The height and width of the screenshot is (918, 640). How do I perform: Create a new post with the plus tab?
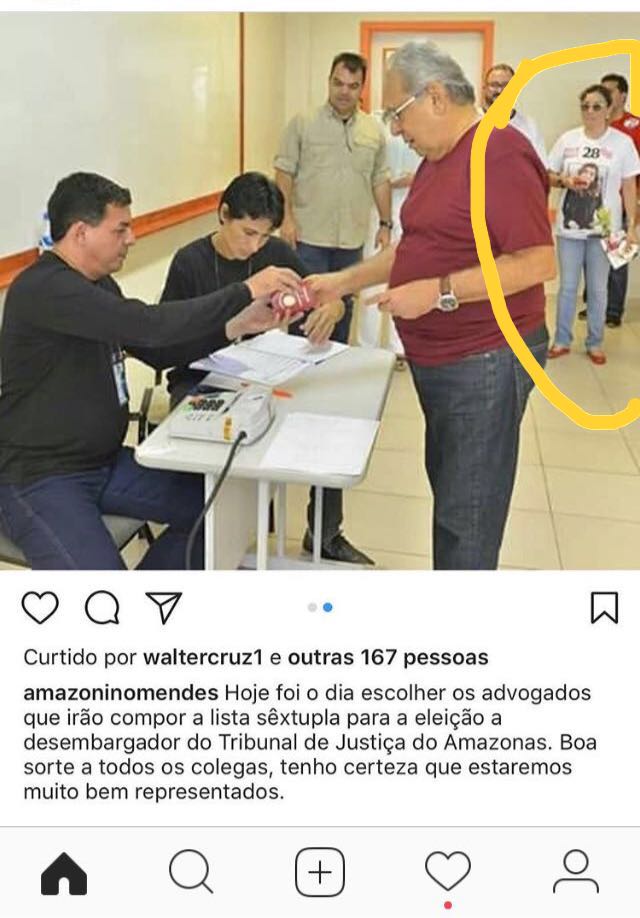[x=320, y=873]
